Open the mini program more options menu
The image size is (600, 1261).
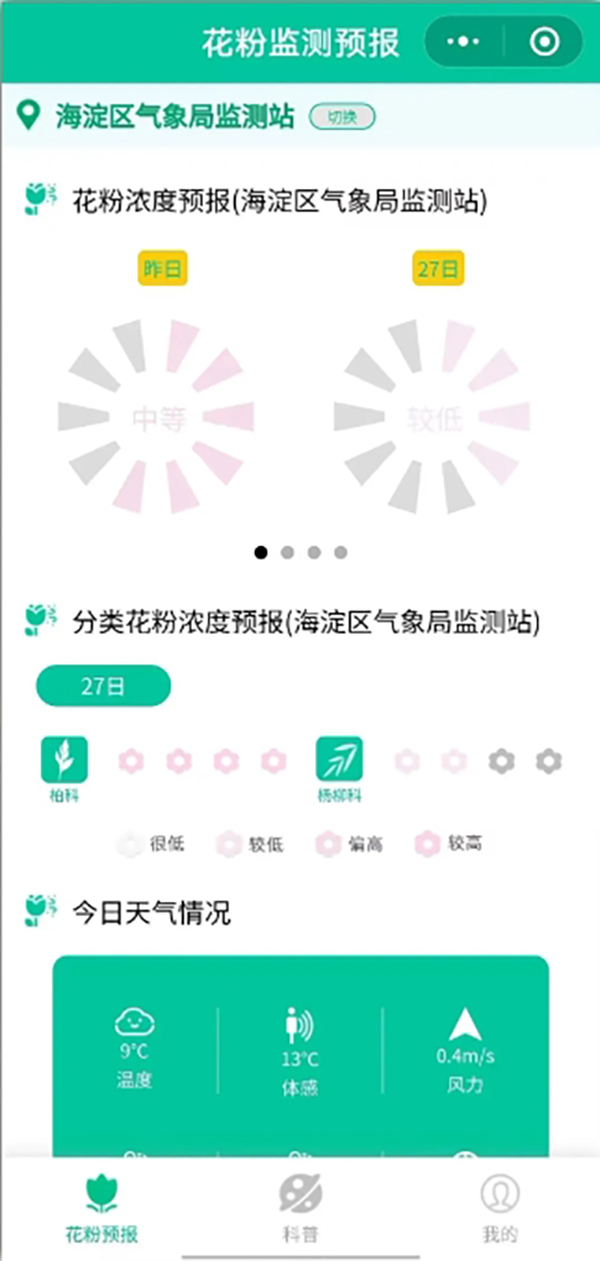pos(464,42)
